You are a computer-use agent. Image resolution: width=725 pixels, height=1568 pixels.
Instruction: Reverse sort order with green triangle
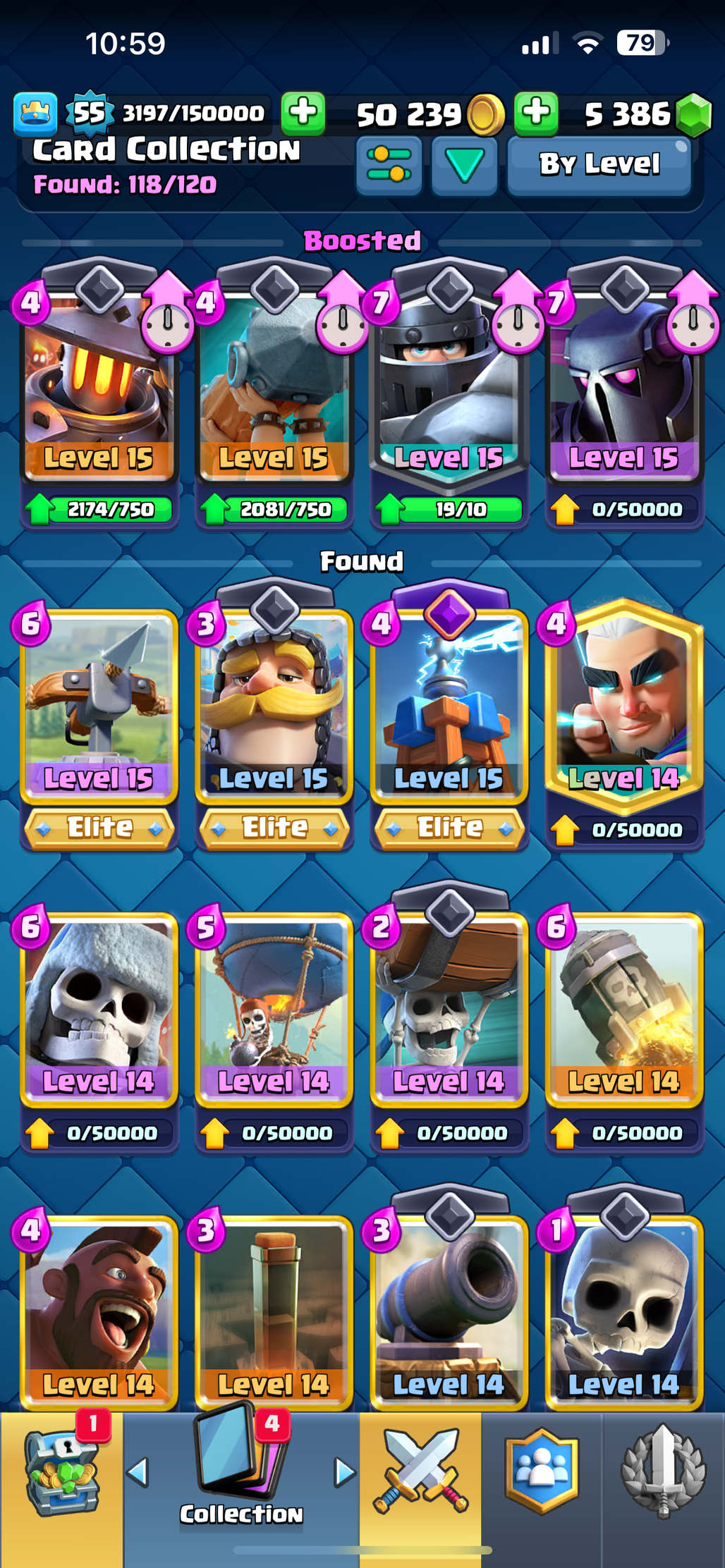[x=464, y=166]
